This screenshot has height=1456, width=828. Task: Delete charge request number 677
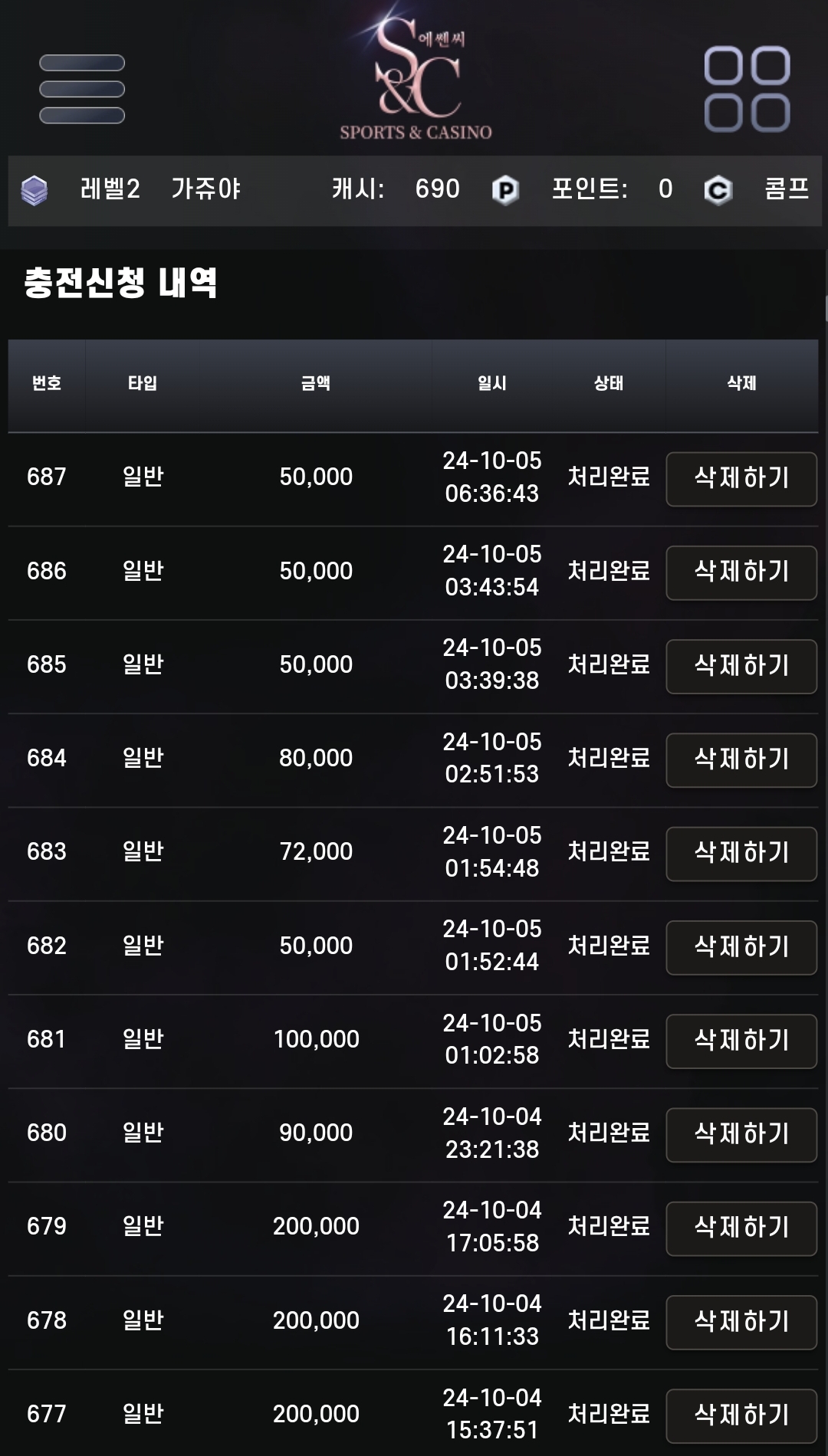[x=741, y=1415]
